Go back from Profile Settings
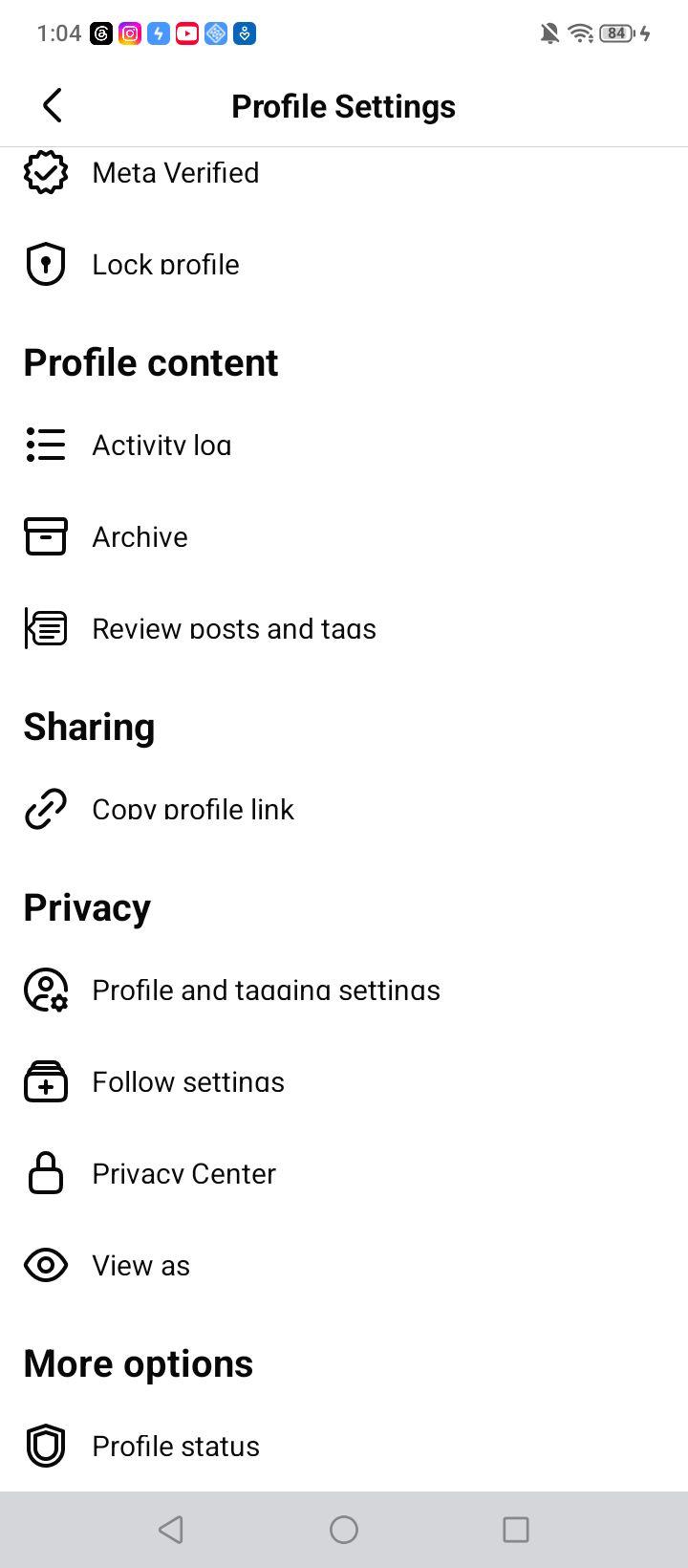The image size is (688, 1568). pyautogui.click(x=53, y=105)
